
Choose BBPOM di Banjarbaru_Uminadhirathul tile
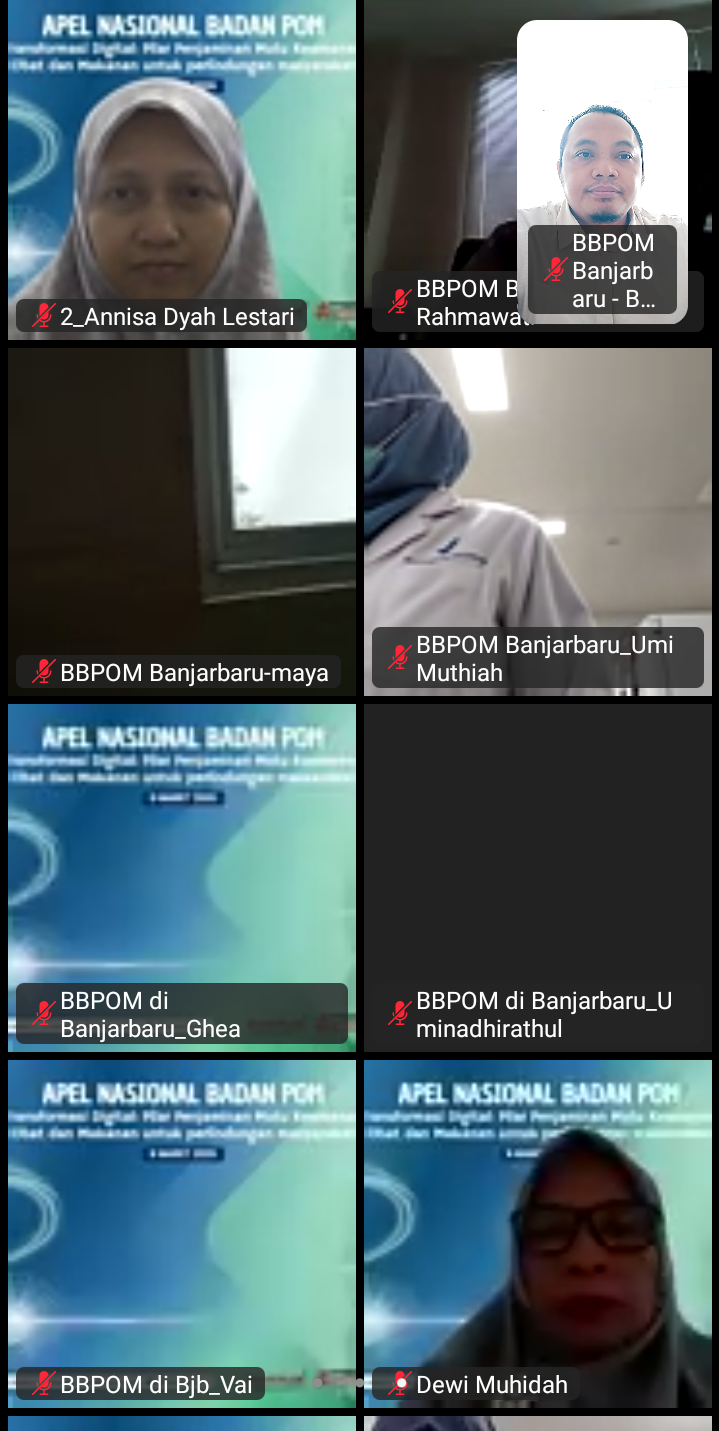[538, 876]
